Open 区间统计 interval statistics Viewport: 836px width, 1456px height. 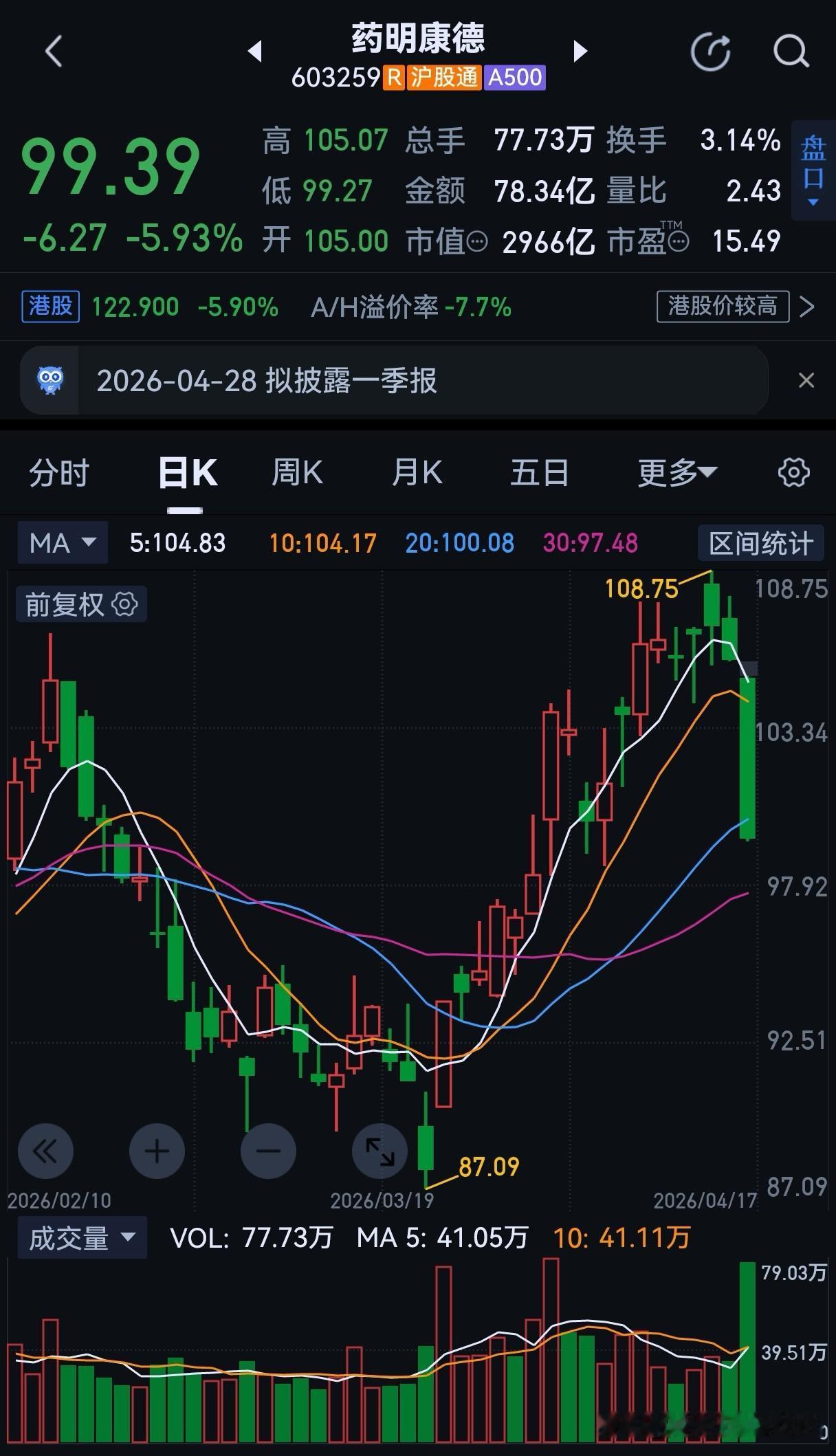point(760,542)
